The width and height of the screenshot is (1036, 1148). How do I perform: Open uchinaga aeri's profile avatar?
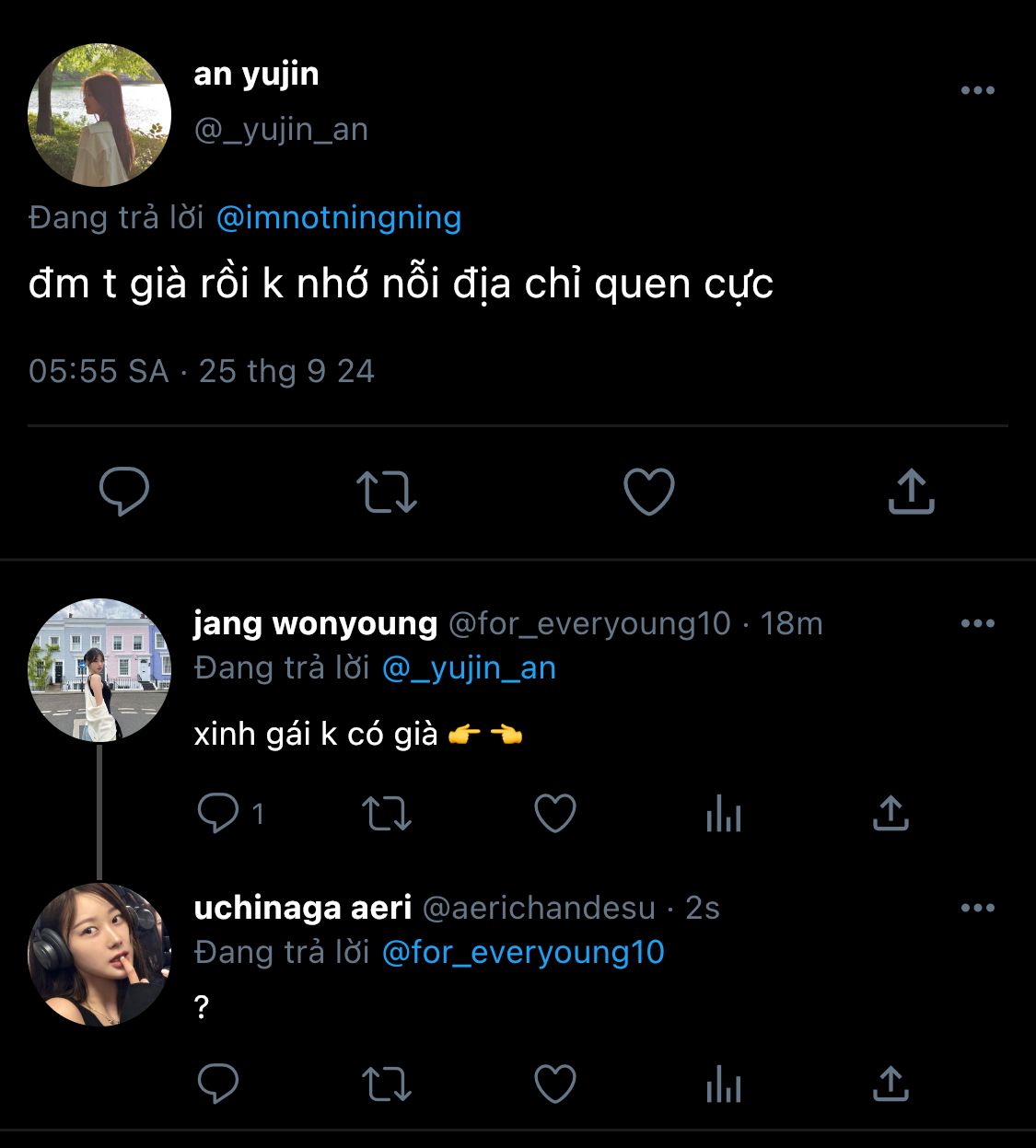99,955
